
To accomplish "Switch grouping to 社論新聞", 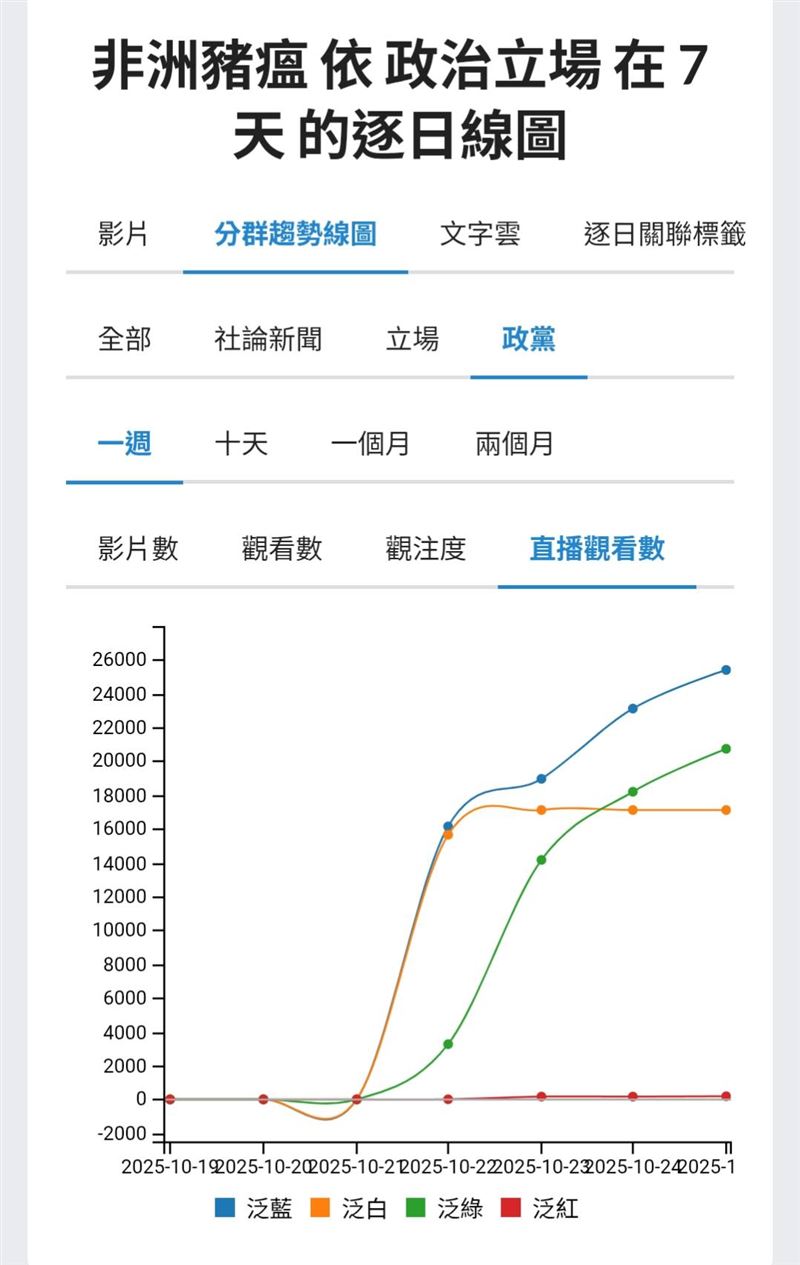I will (x=268, y=340).
